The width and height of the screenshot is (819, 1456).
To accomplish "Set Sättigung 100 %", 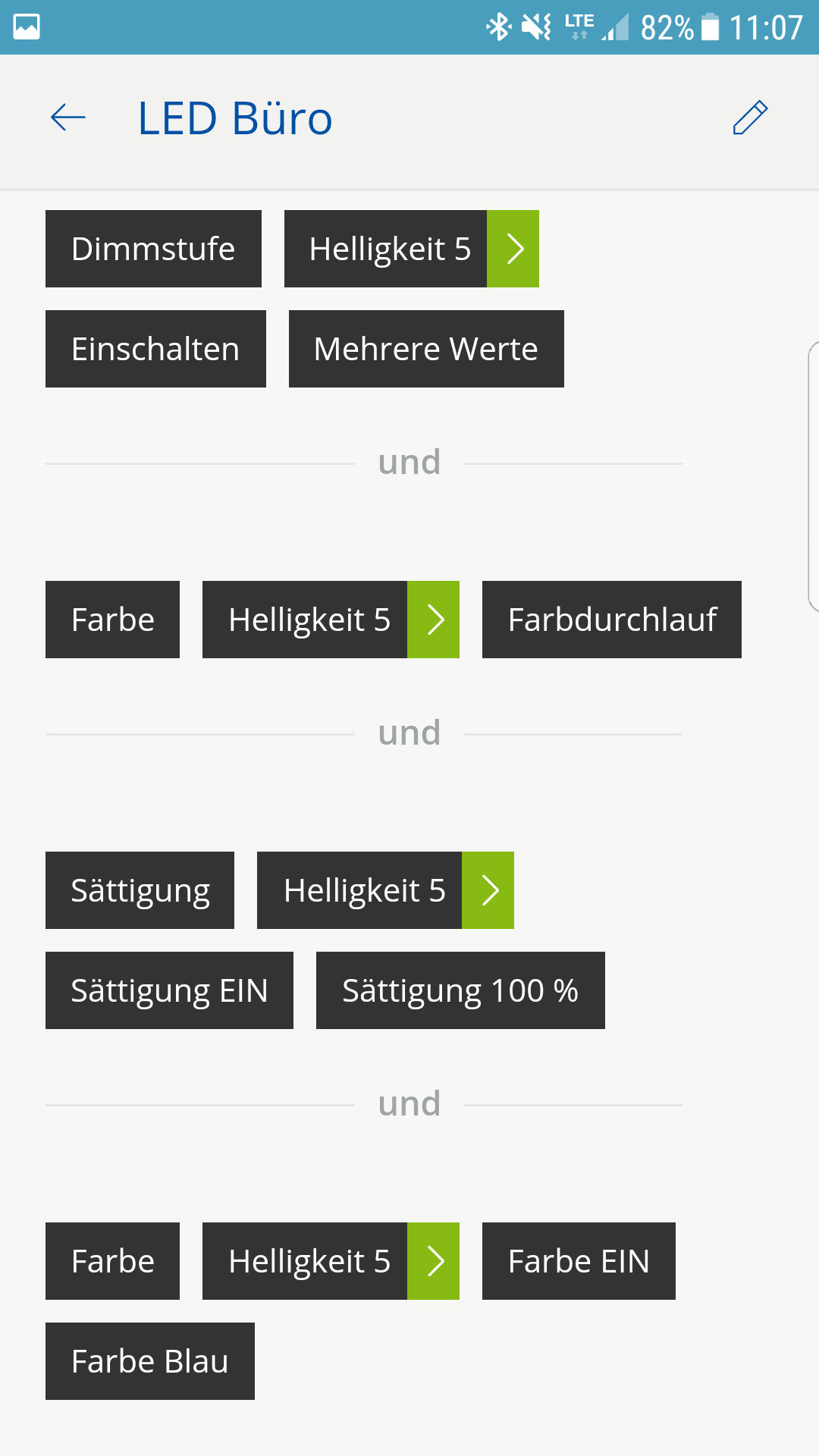I will pyautogui.click(x=460, y=990).
